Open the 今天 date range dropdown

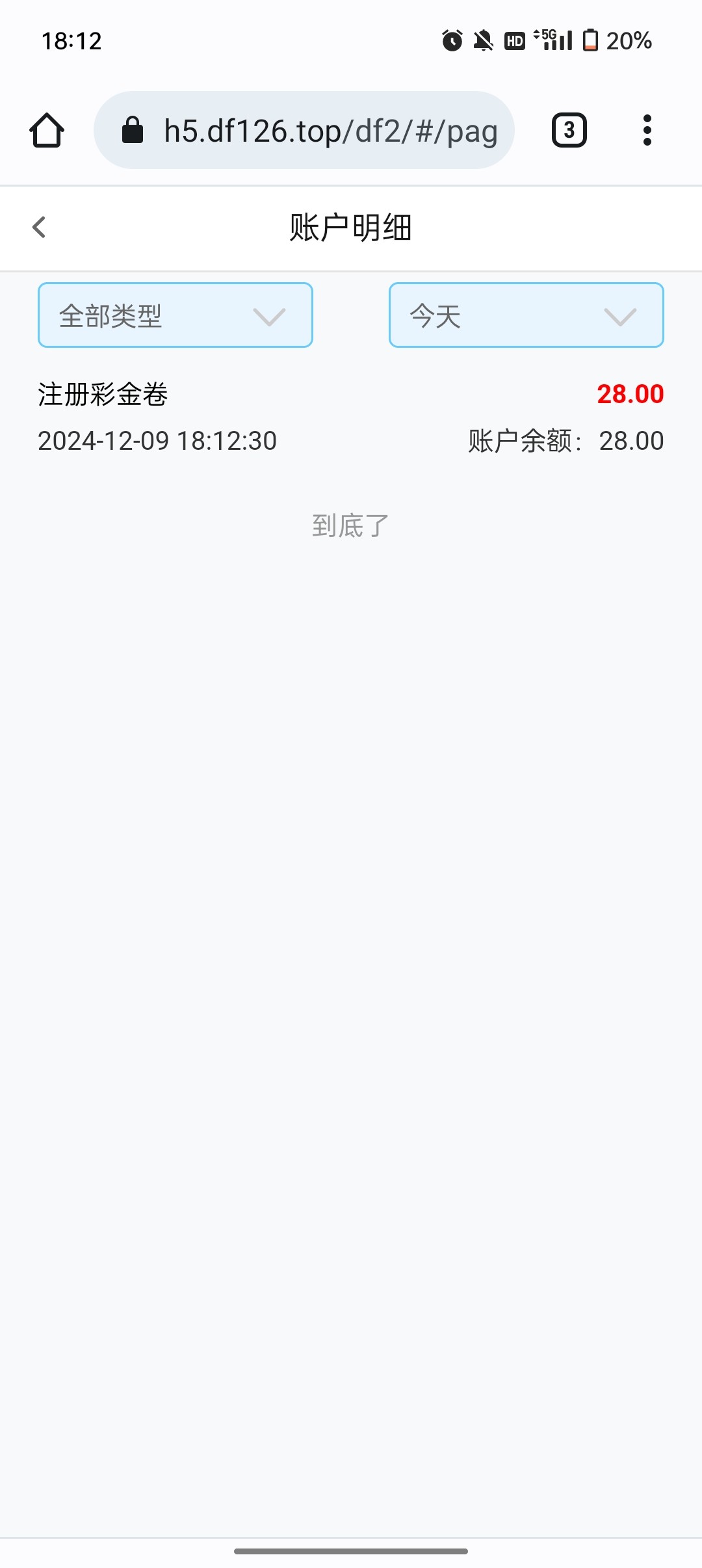pos(526,315)
